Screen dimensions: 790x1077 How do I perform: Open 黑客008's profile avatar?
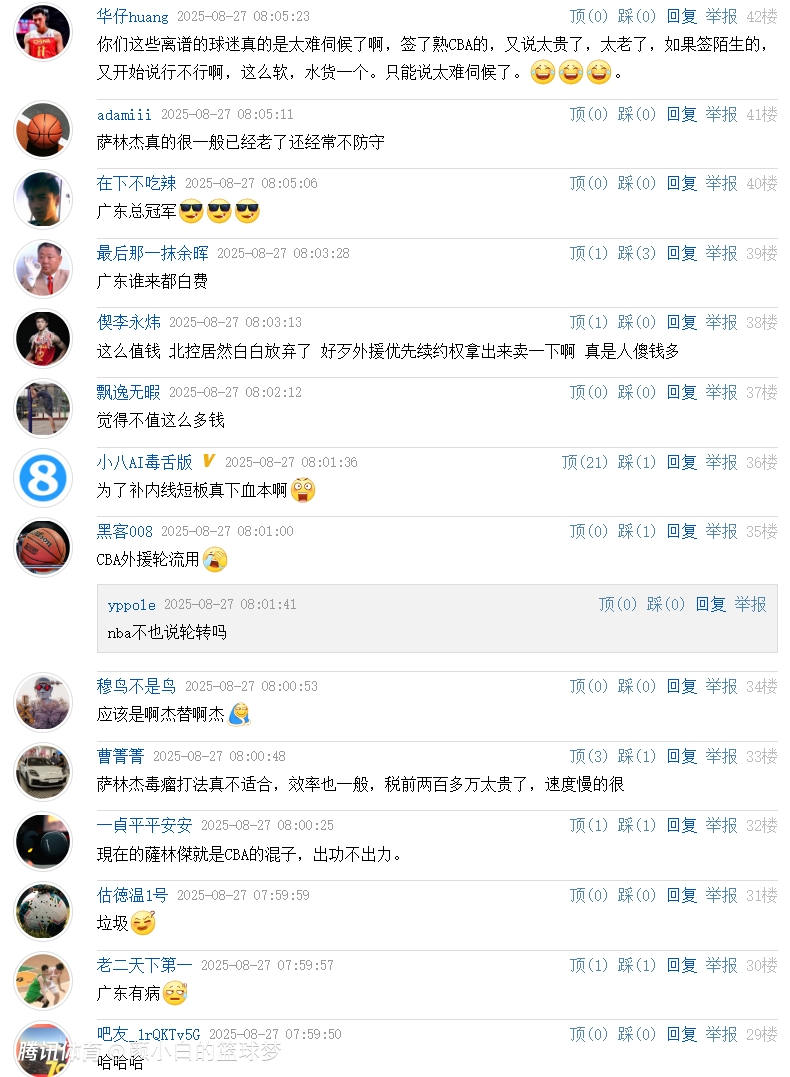coord(43,548)
